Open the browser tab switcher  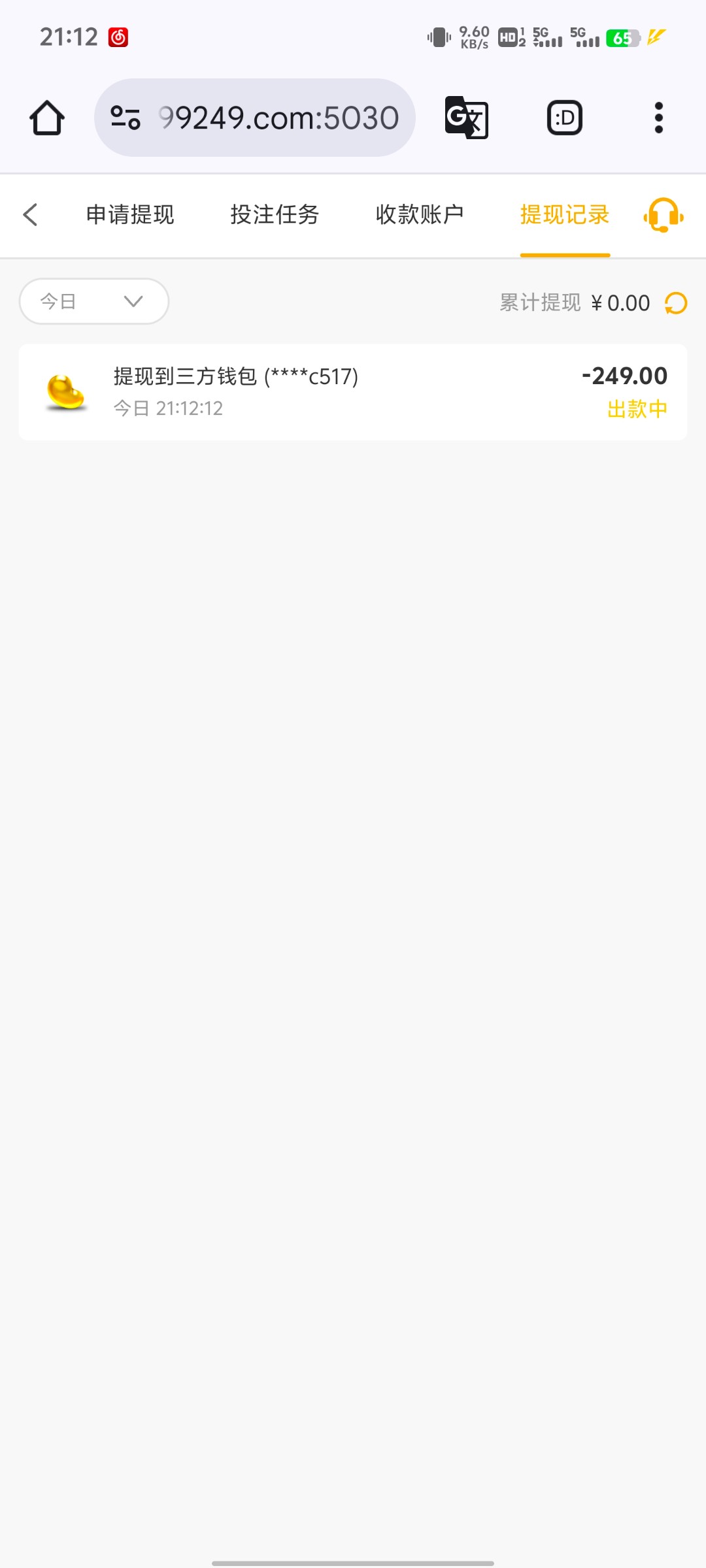tap(565, 118)
